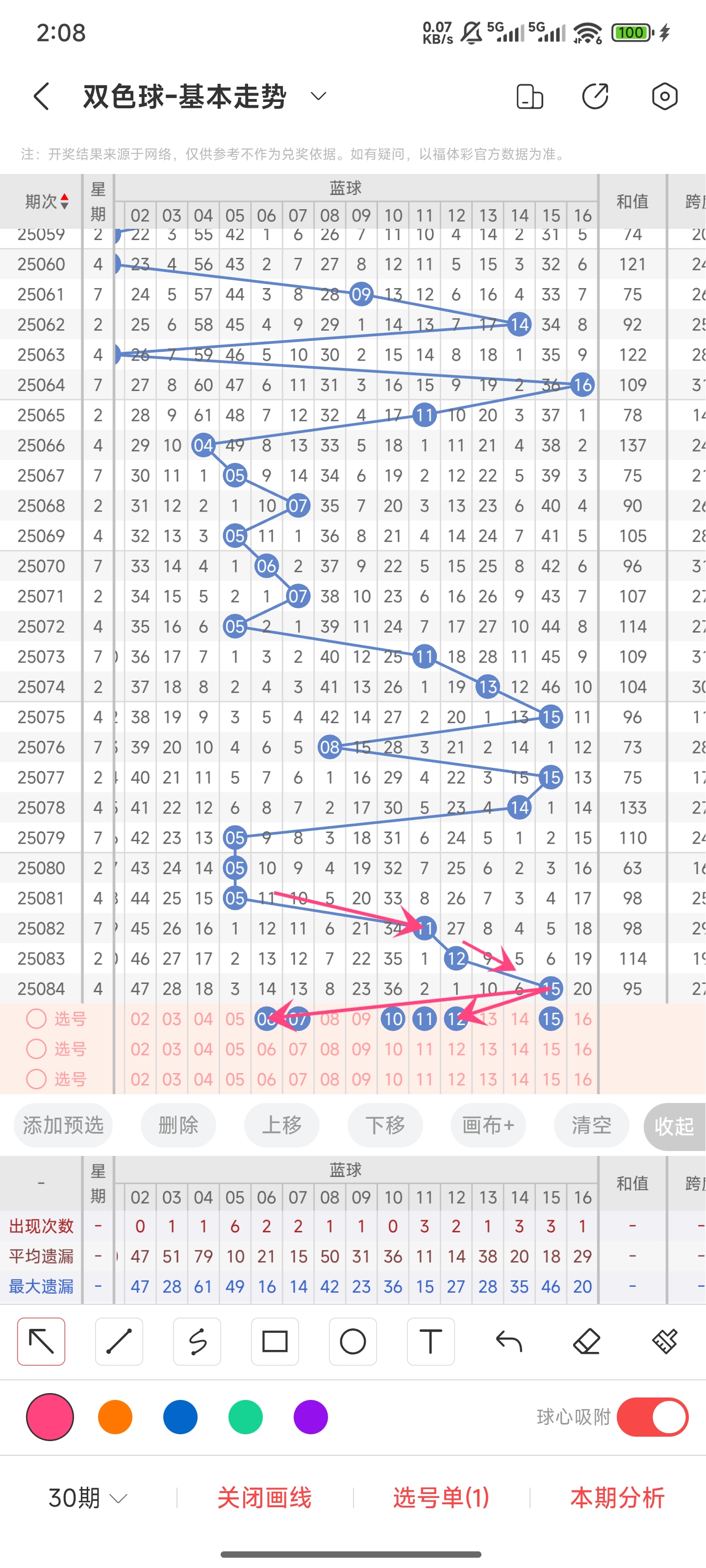Tap 关闭画线 to exit drawing mode

point(264,1498)
